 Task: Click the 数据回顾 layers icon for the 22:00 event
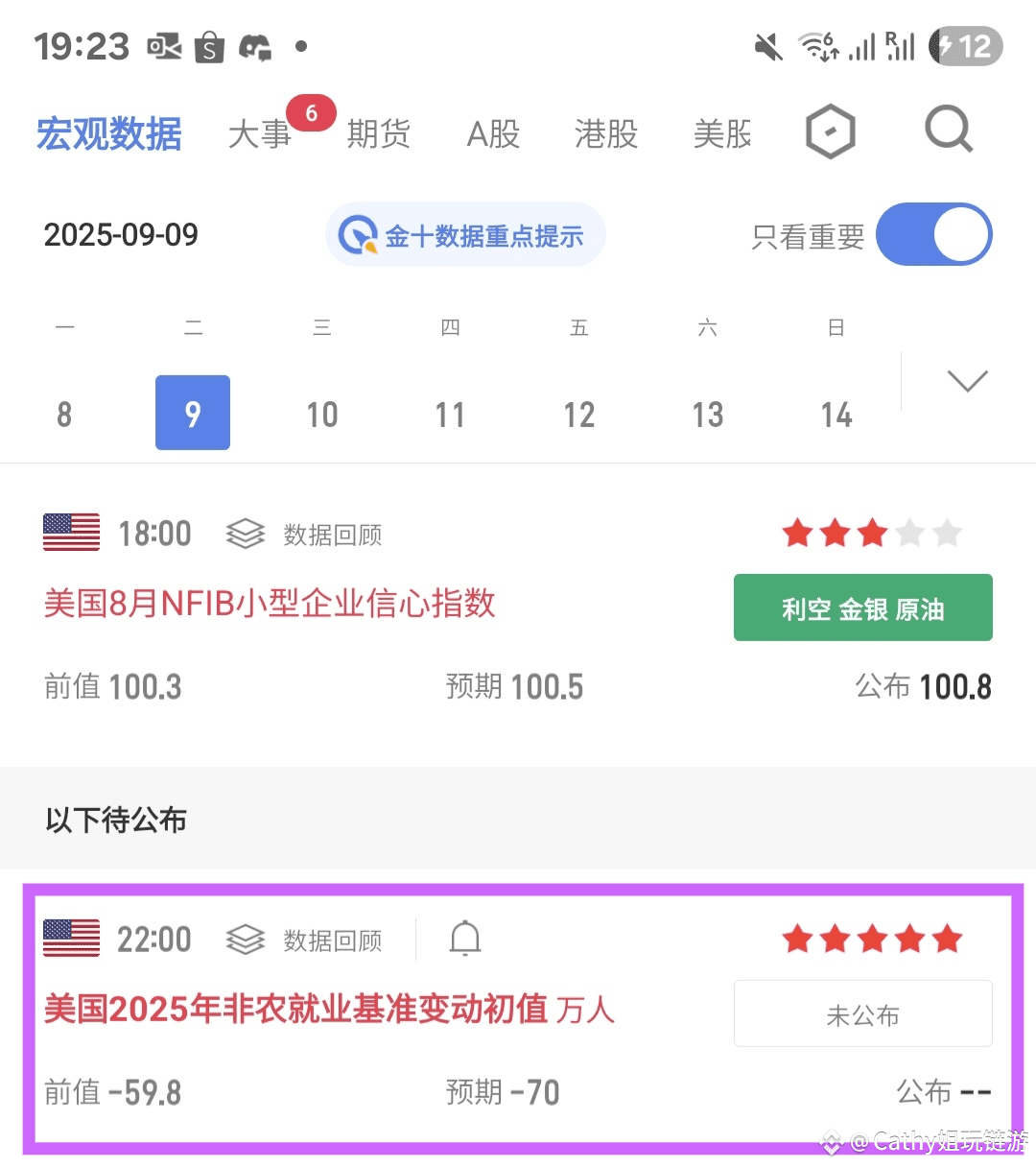coord(246,939)
